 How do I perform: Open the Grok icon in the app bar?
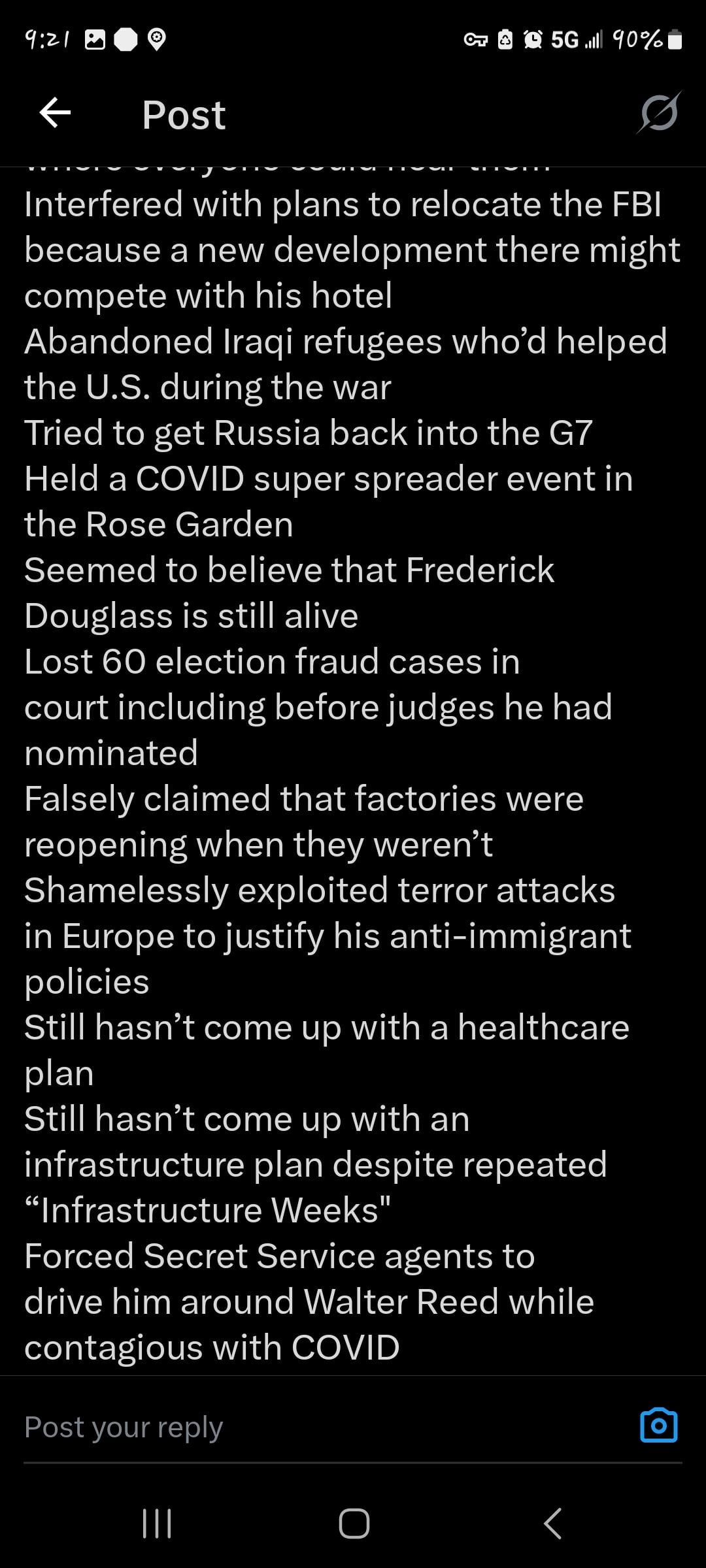[x=659, y=114]
